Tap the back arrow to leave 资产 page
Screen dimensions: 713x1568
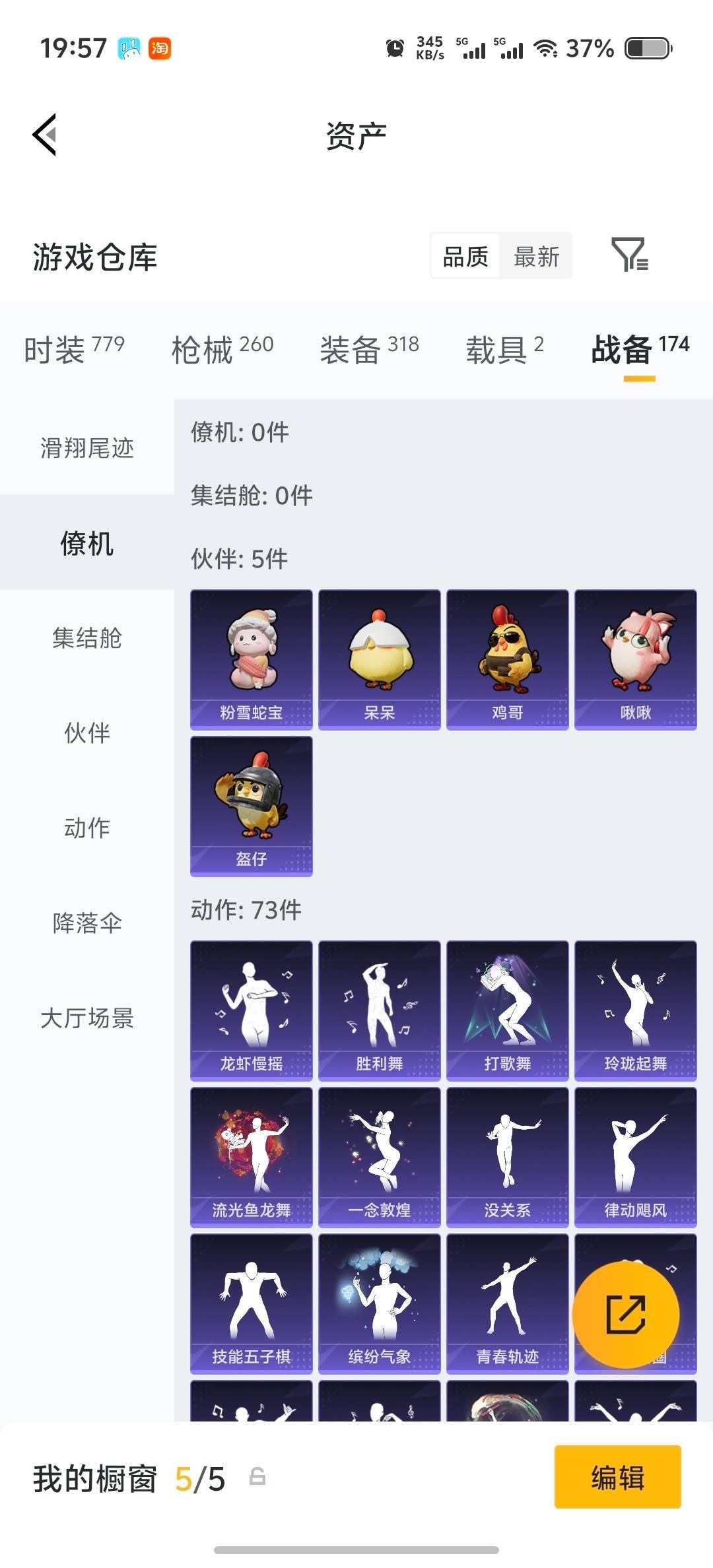[44, 134]
